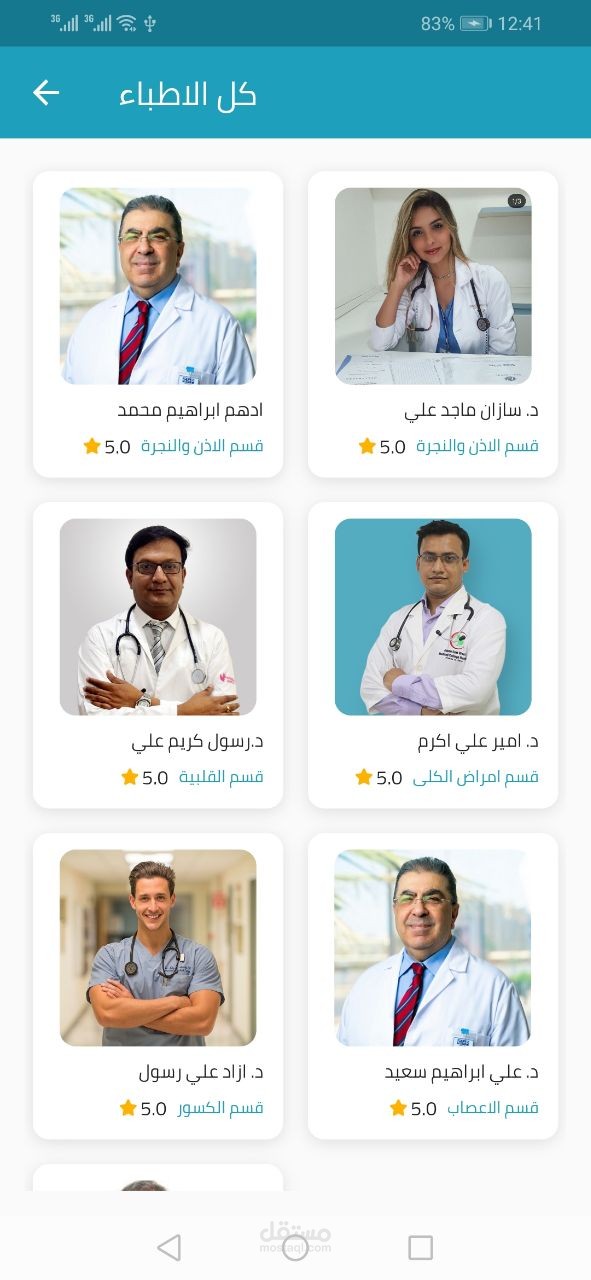Viewport: 591px width, 1280px height.
Task: View profile of د.رسول كريم علي
Action: [x=158, y=655]
